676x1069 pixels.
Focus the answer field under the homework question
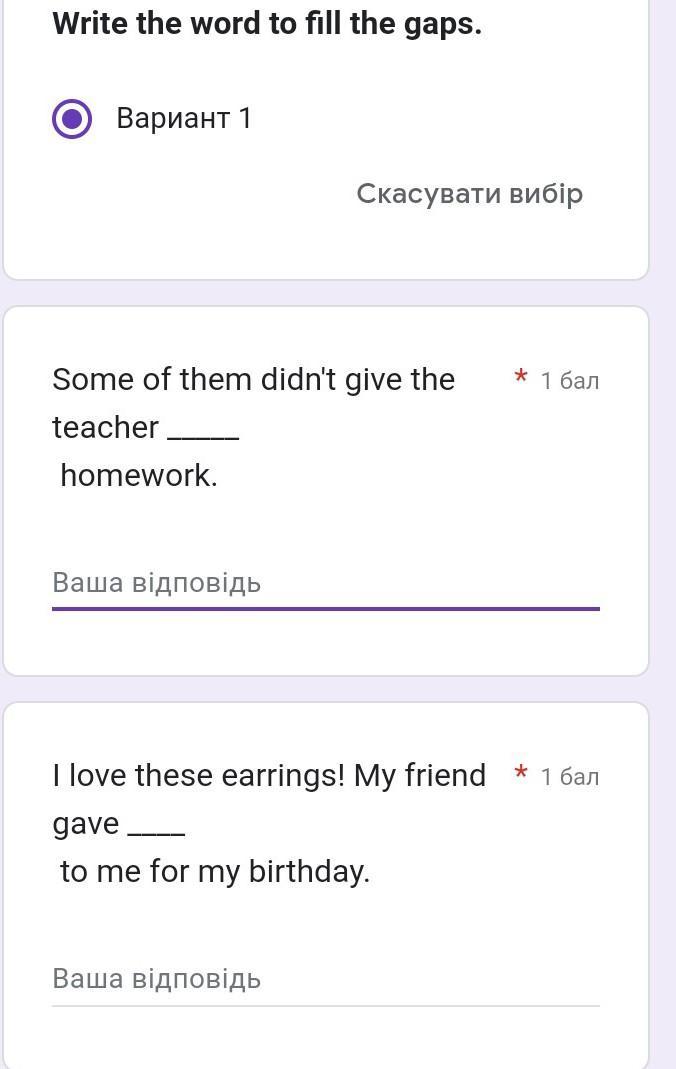pos(325,583)
